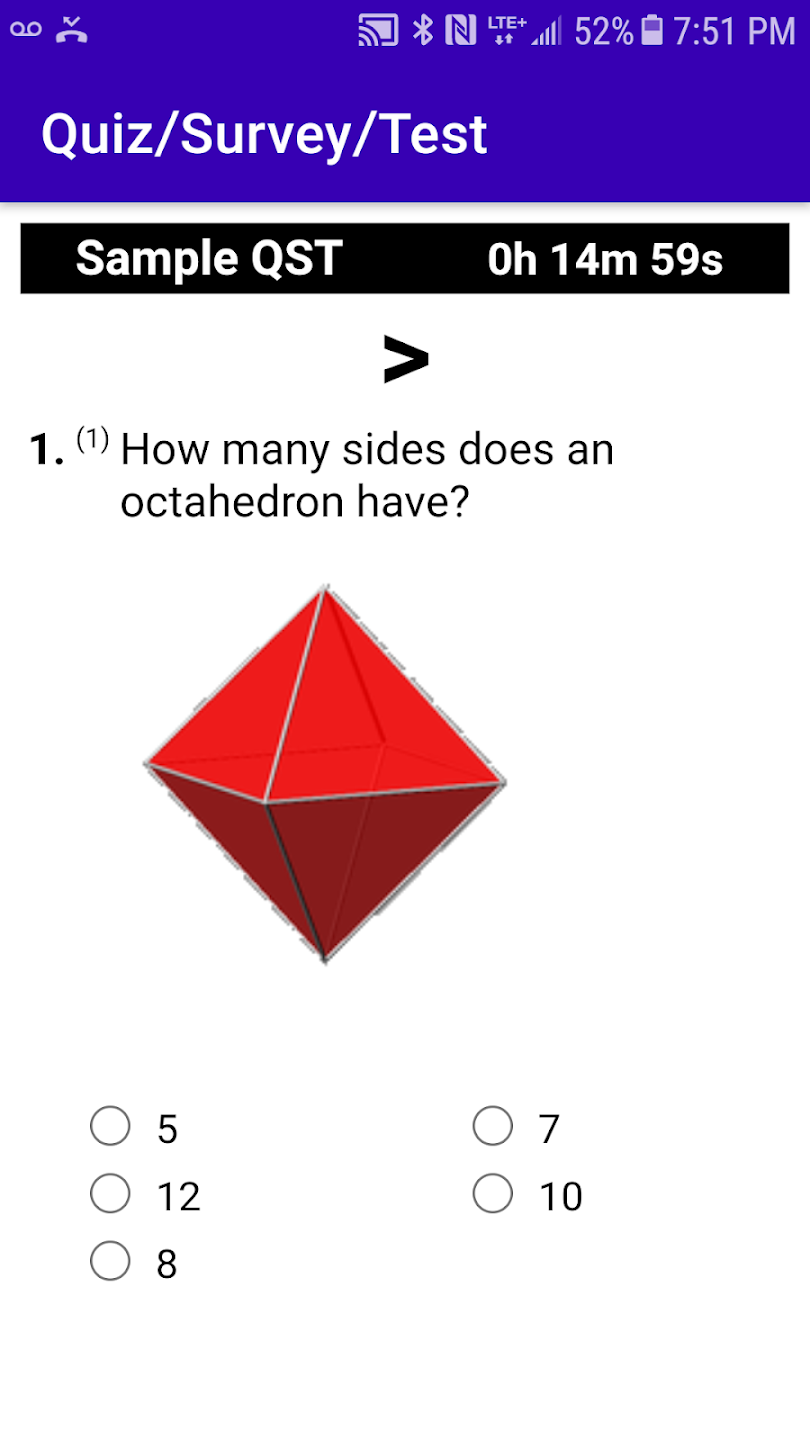Choose the 7 option
The height and width of the screenshot is (1440, 810).
click(492, 1126)
